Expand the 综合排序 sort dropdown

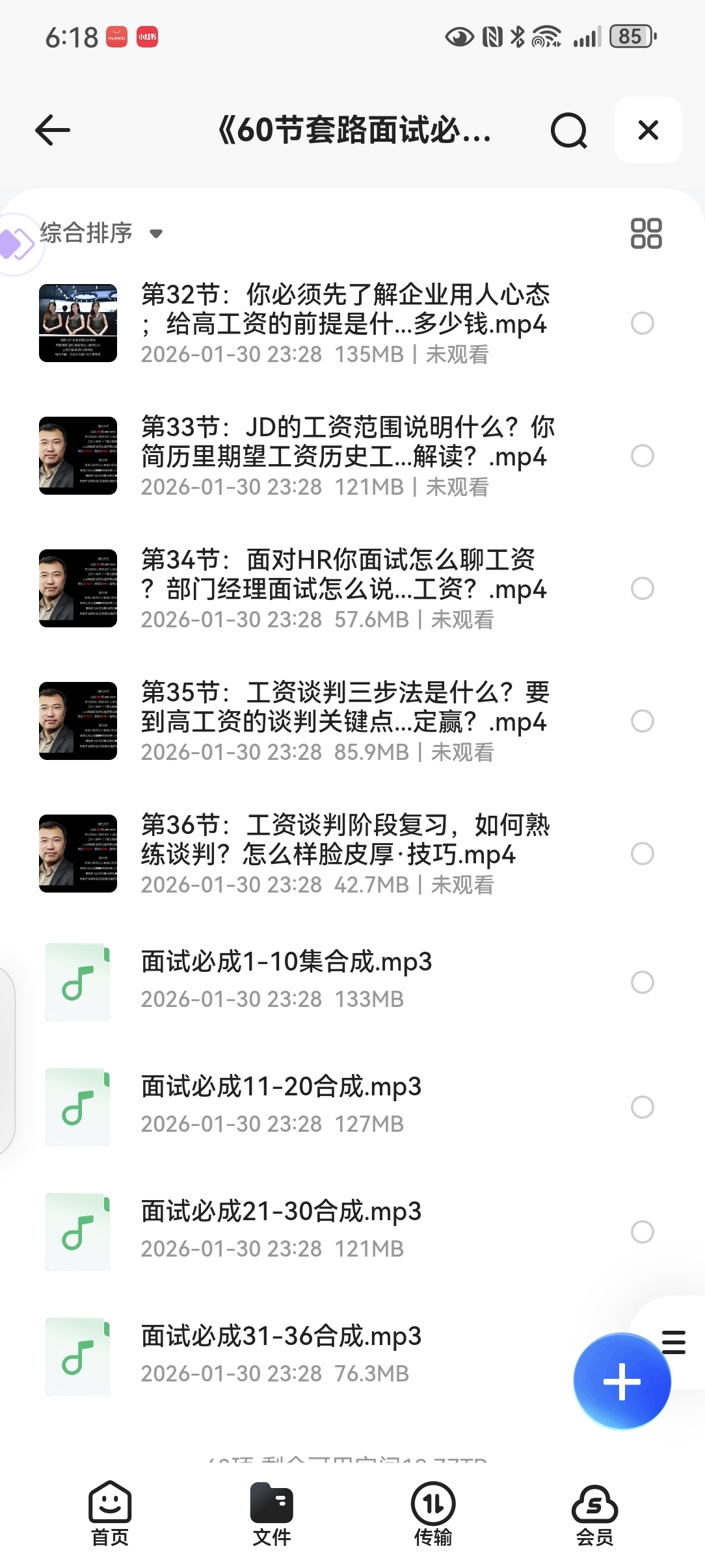coord(101,233)
